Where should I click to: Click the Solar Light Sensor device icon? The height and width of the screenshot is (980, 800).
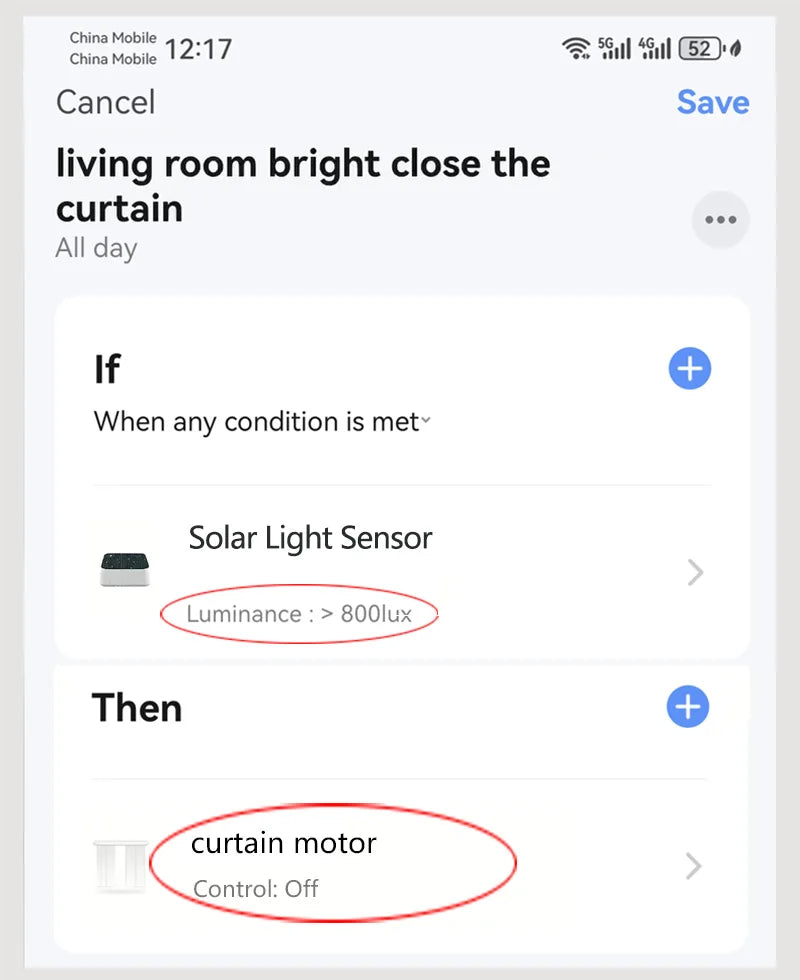pos(122,566)
